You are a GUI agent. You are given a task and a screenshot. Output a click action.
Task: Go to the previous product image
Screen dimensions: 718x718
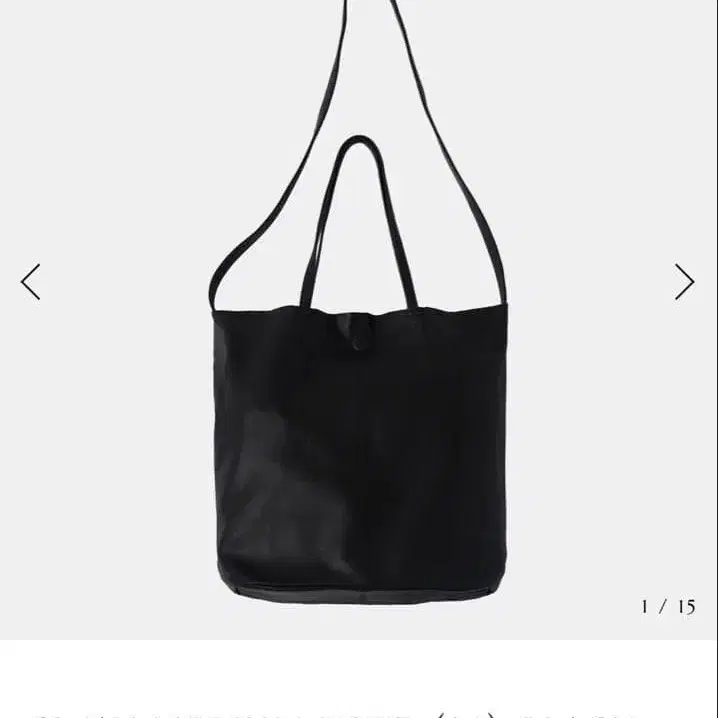[x=30, y=282]
